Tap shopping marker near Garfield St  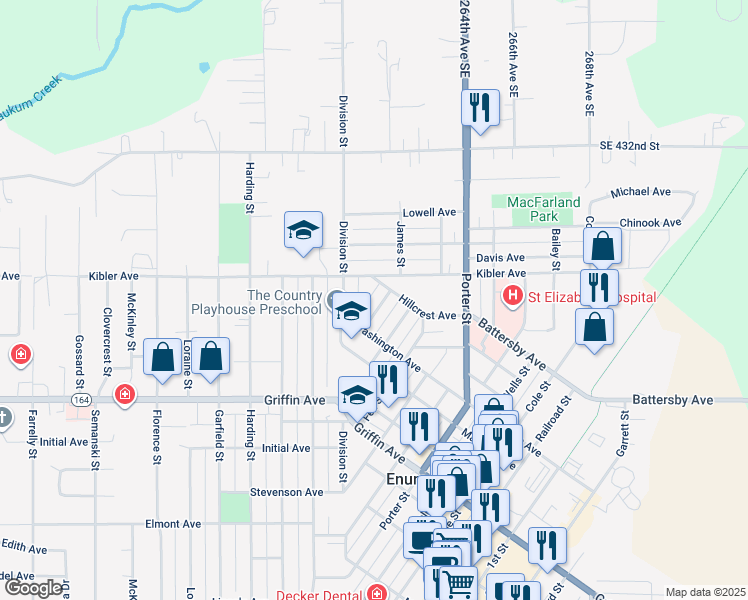click(211, 357)
